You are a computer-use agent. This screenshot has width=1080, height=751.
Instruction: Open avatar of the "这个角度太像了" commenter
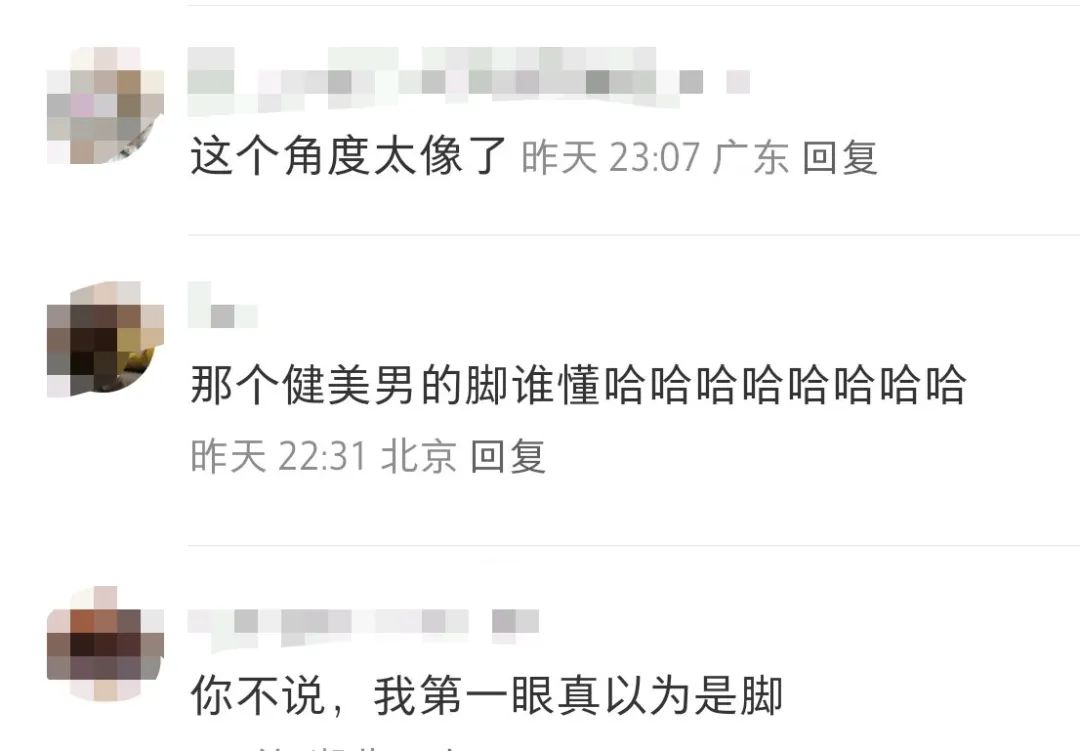tap(105, 105)
